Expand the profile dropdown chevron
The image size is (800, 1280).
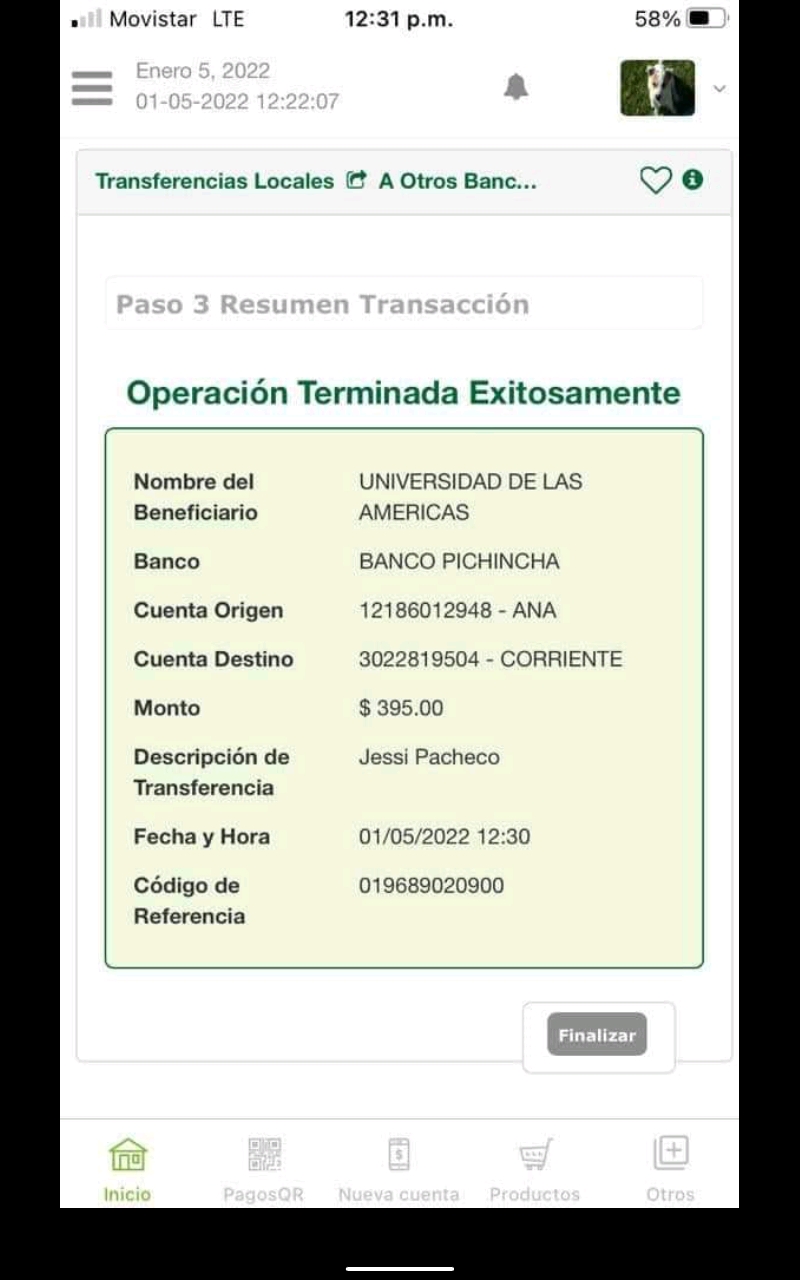pos(719,88)
